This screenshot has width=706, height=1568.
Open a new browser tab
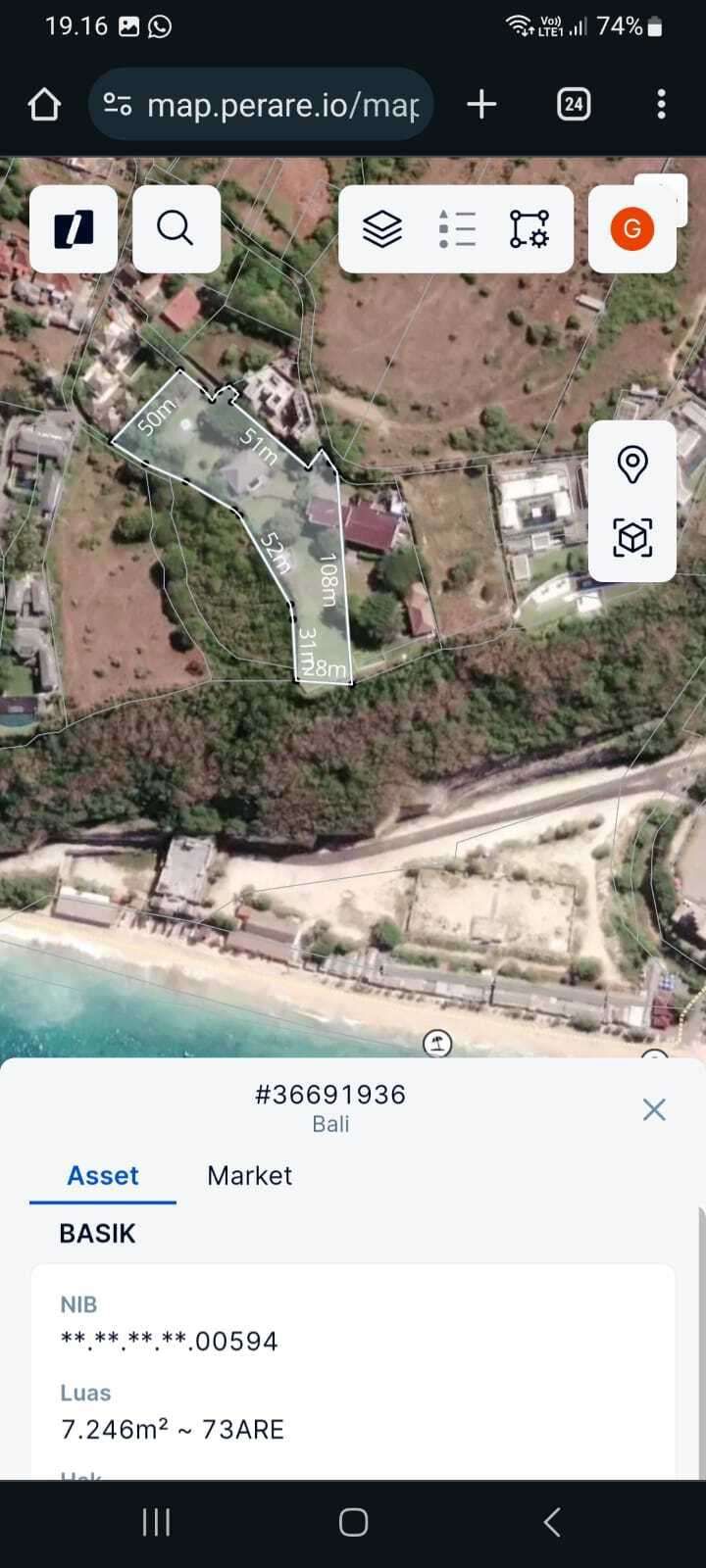tap(481, 104)
